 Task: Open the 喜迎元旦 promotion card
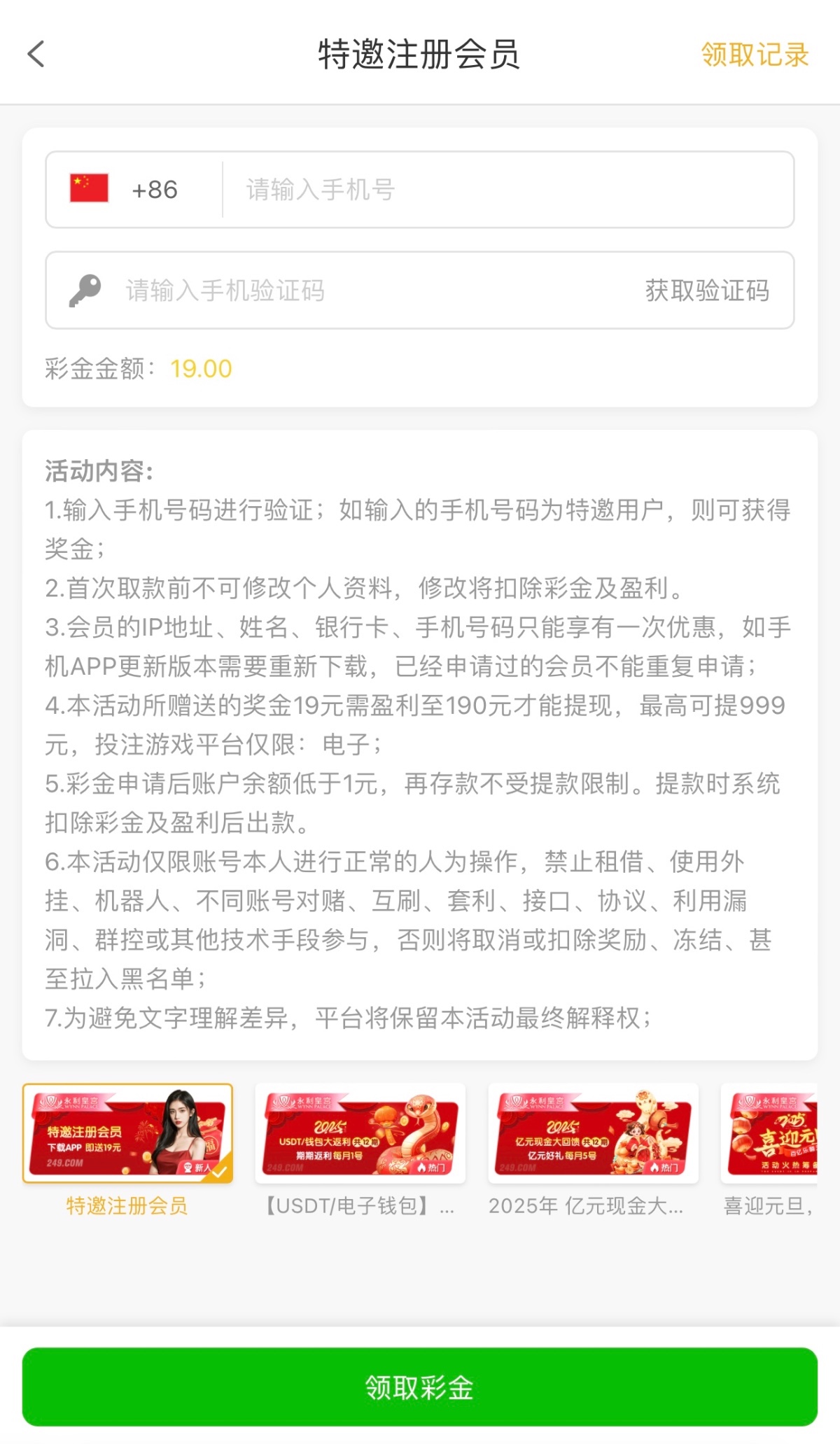point(770,1134)
